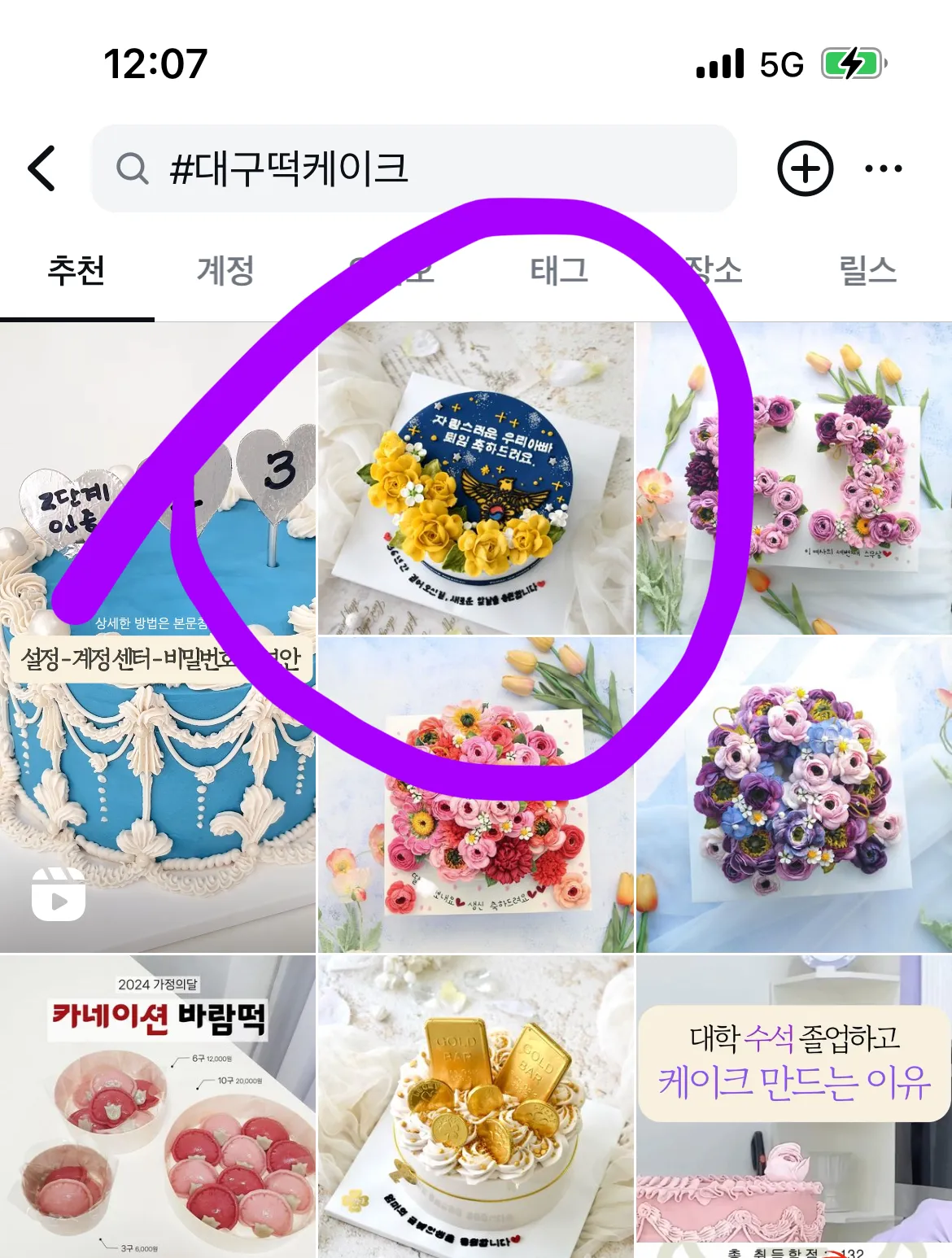
Task: Open the purple flower bouquet cake post
Action: point(793,795)
